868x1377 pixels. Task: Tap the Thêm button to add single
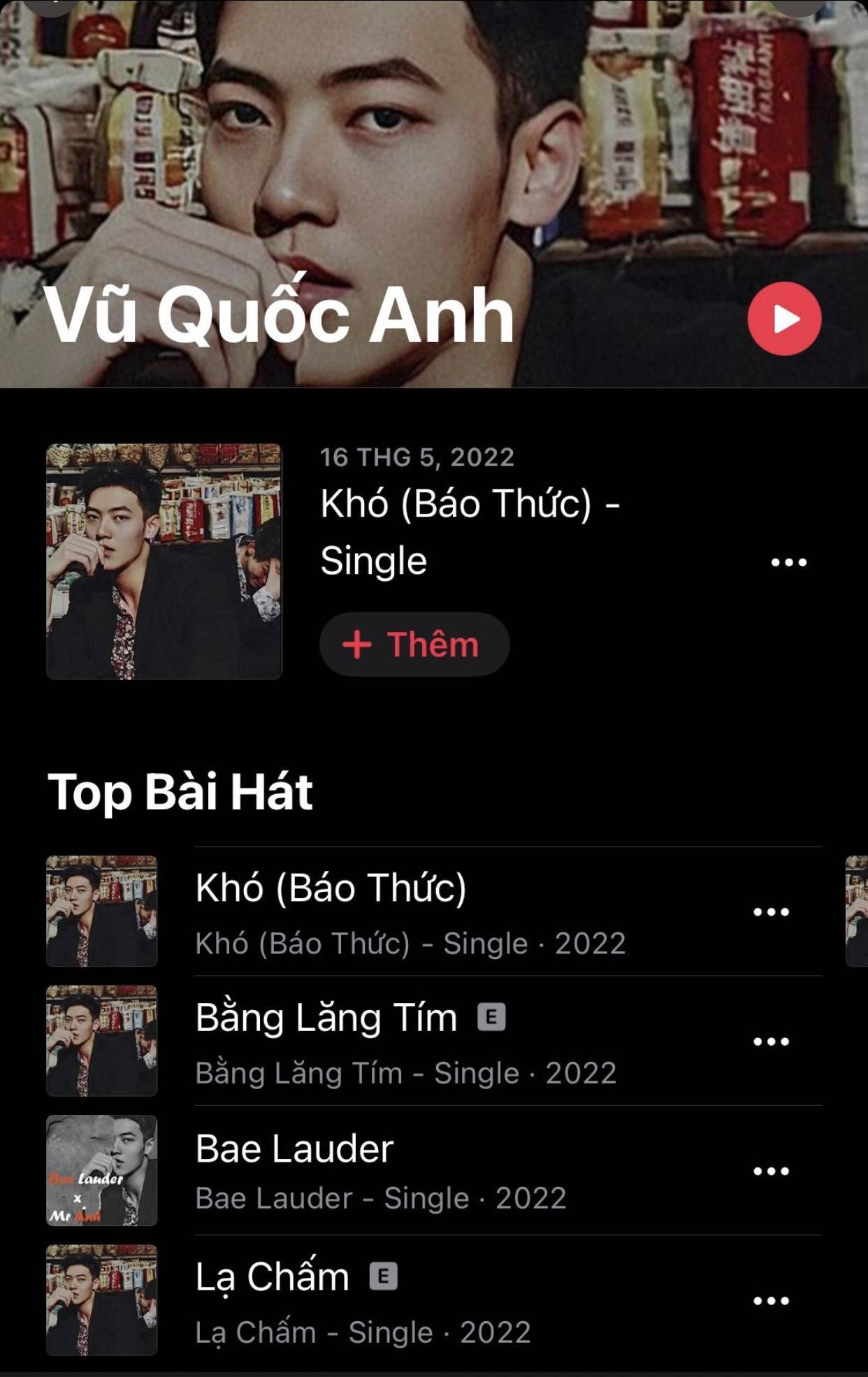coord(414,644)
